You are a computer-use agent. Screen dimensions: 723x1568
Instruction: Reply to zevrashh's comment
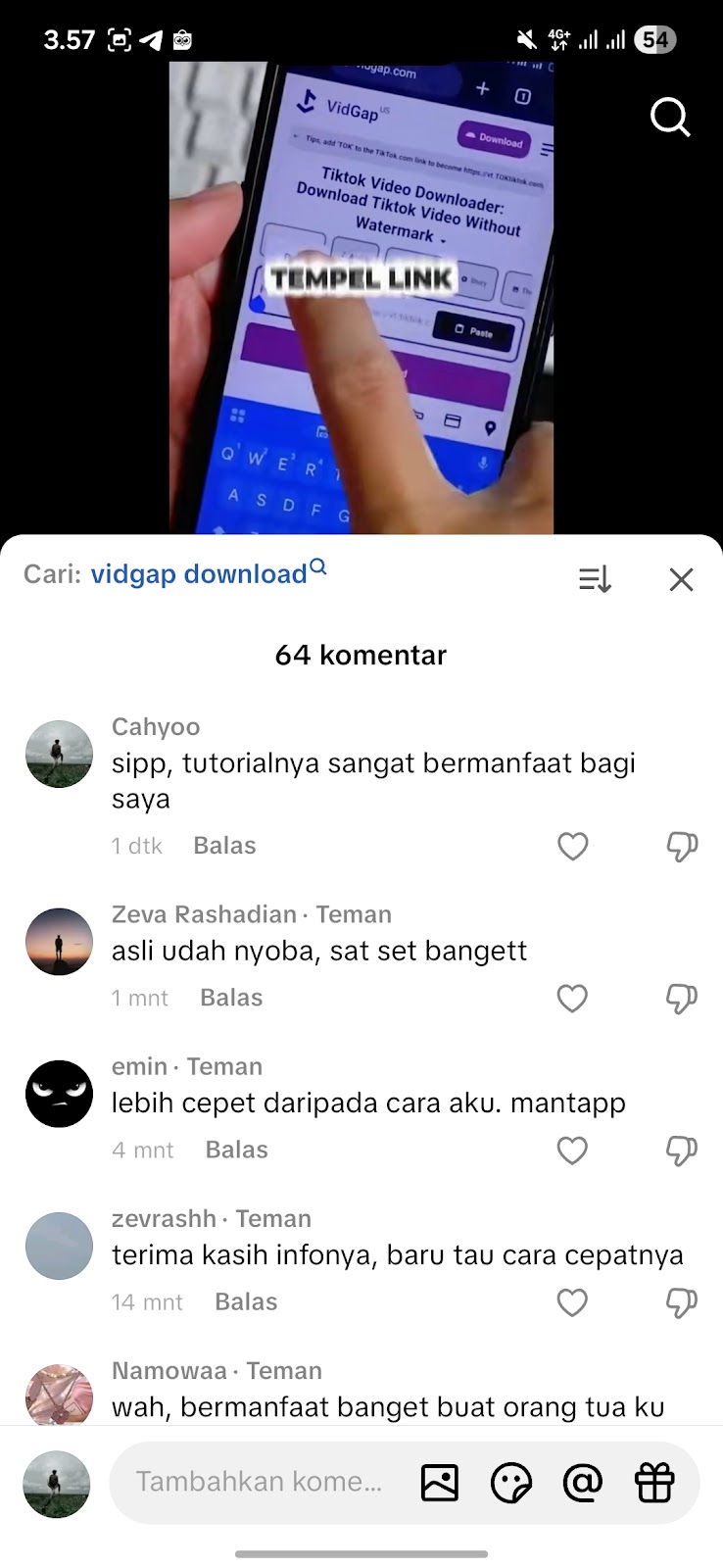click(x=246, y=1301)
